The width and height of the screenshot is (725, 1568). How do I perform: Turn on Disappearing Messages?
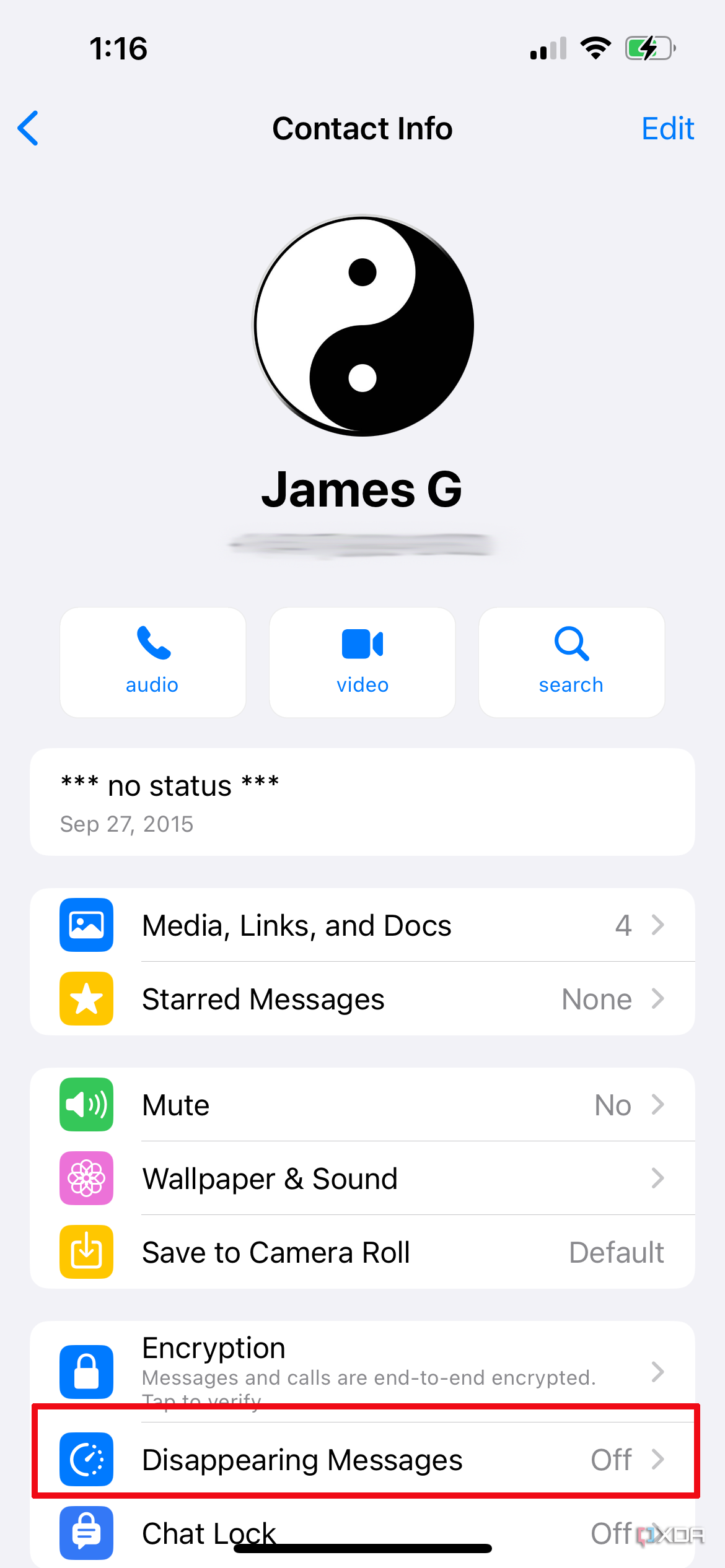362,1459
